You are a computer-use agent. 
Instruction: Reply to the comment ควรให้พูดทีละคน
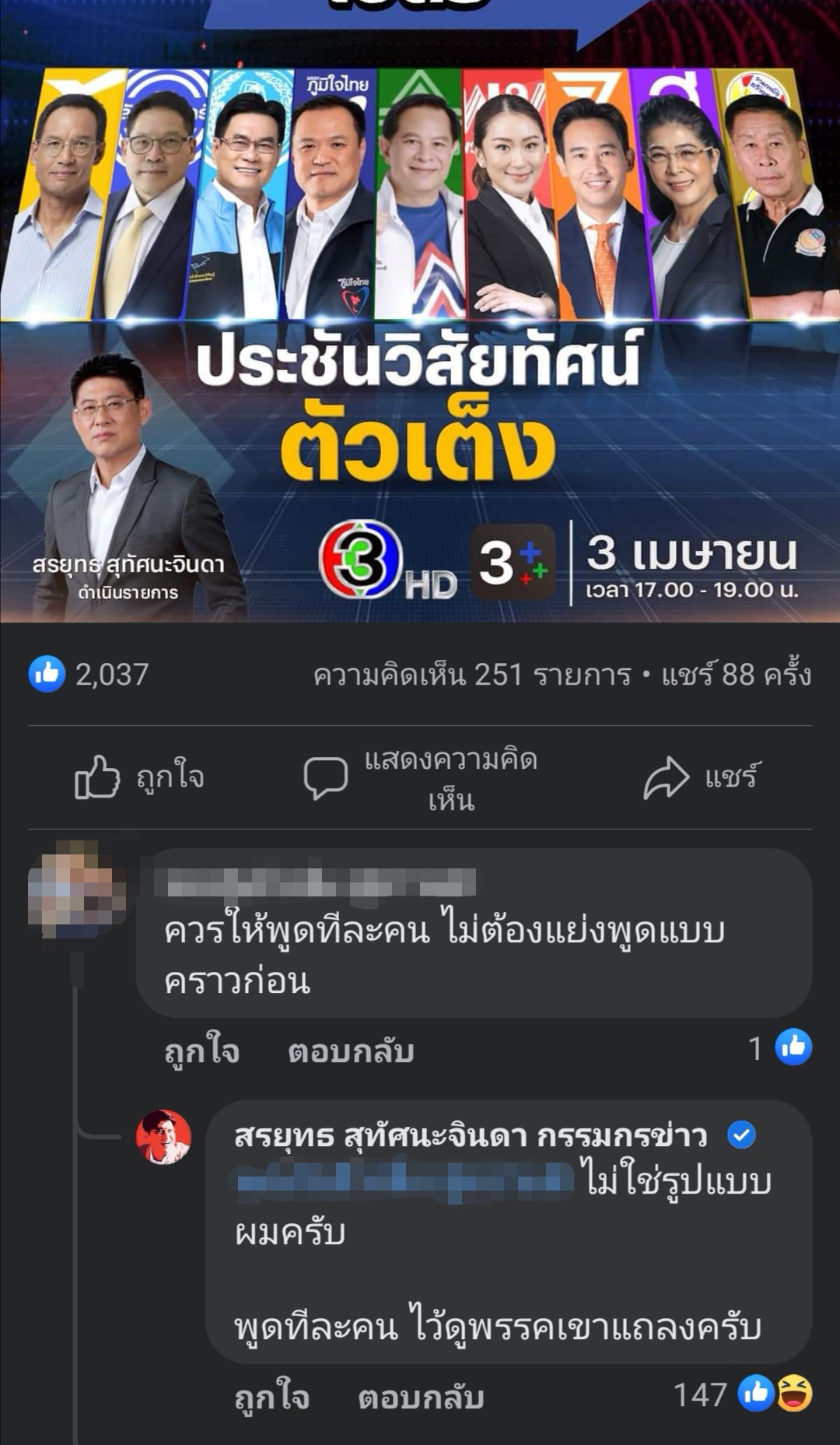[350, 1051]
